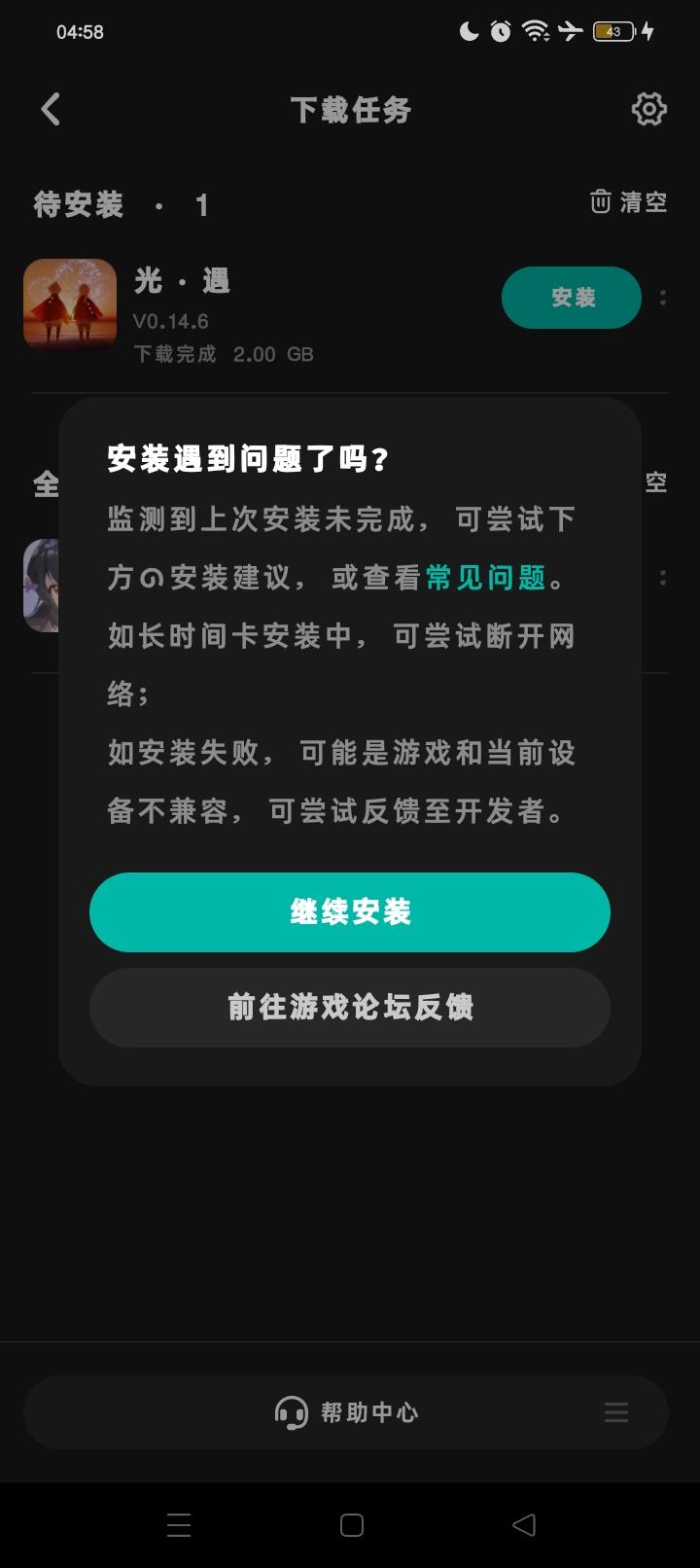Image resolution: width=700 pixels, height=1568 pixels.
Task: Open the 下载任务 title area
Action: [x=350, y=109]
